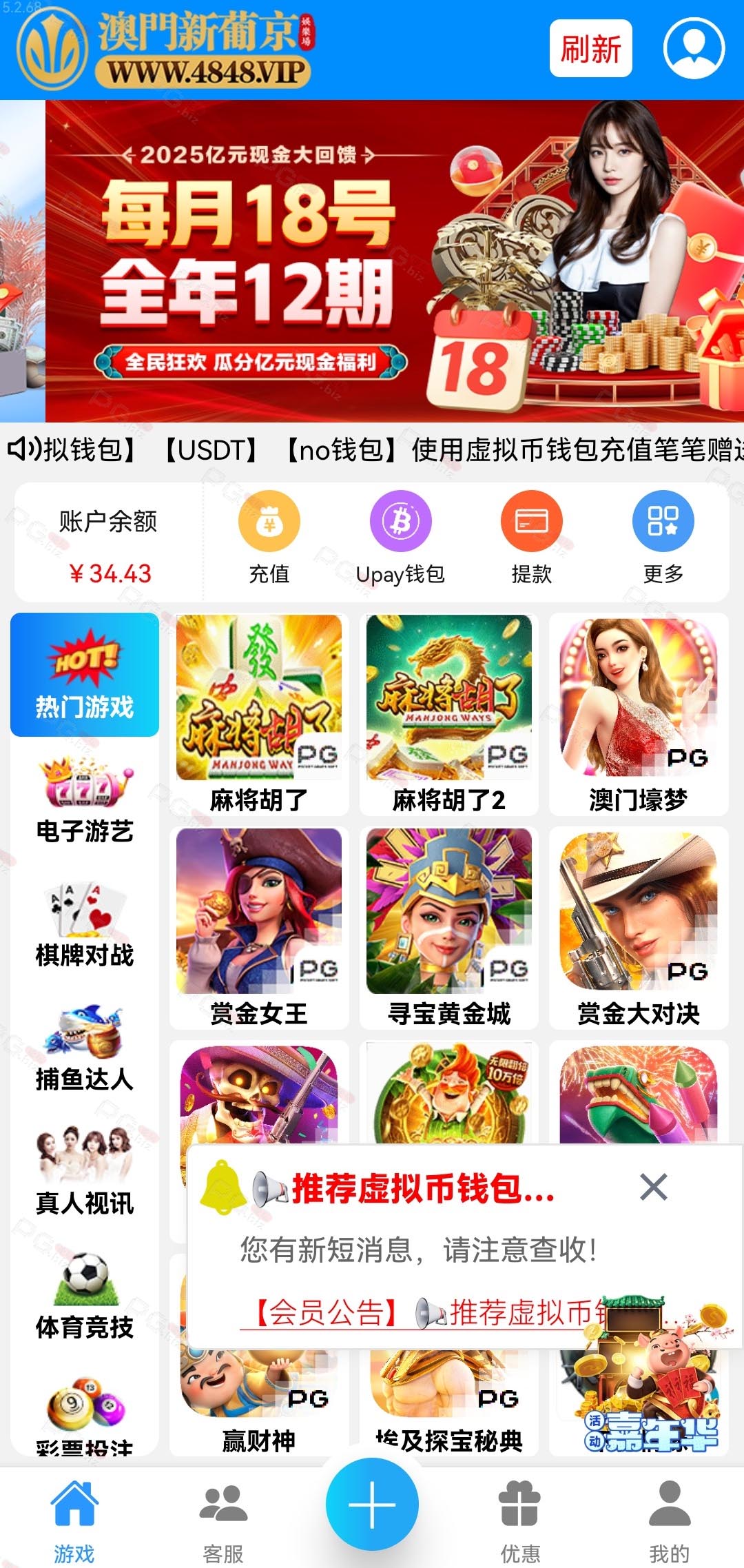The height and width of the screenshot is (1568, 744).
Task: Tap the 刷新 refresh button
Action: point(590,48)
